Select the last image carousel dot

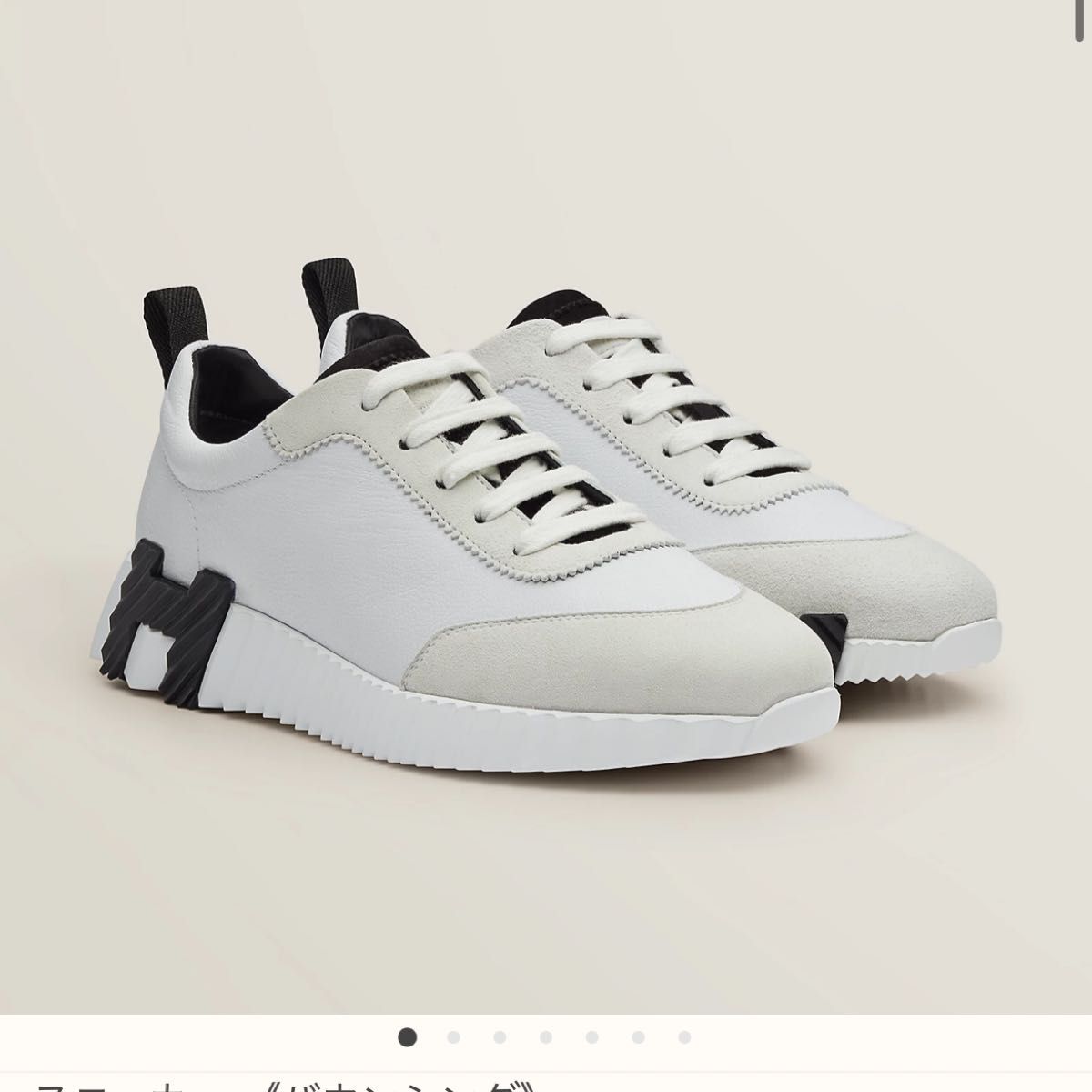point(684,1037)
